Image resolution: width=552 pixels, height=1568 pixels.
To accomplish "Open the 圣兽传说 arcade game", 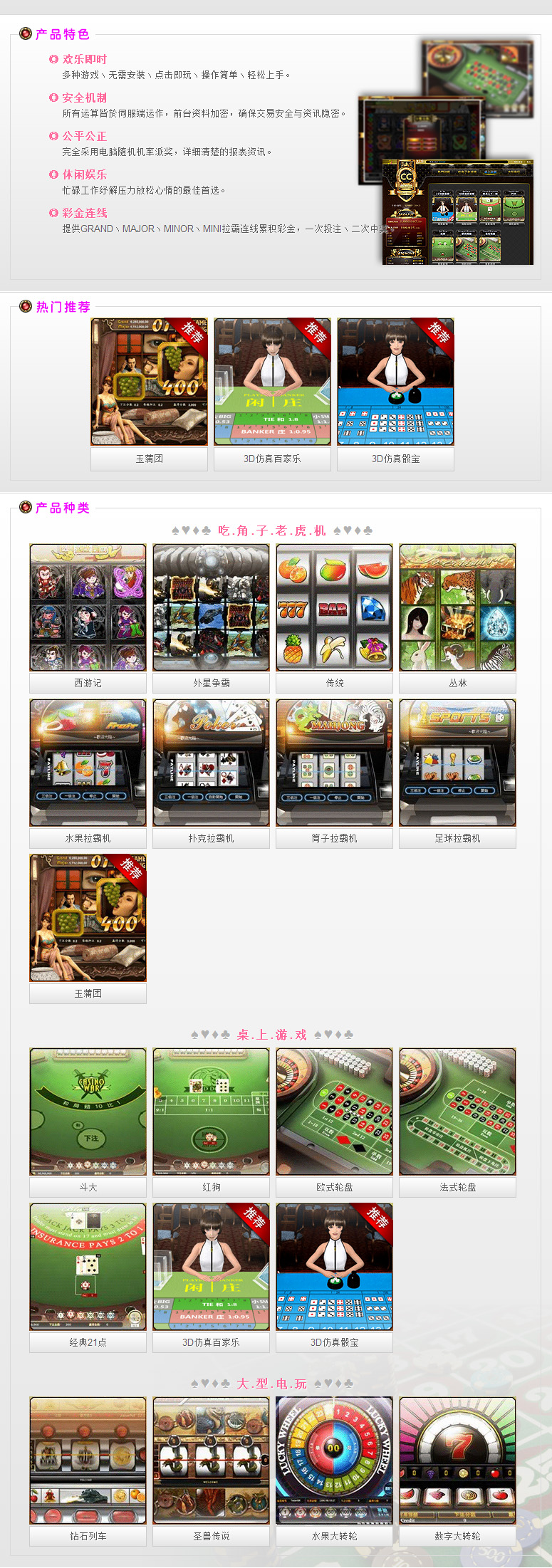I will tap(211, 1460).
